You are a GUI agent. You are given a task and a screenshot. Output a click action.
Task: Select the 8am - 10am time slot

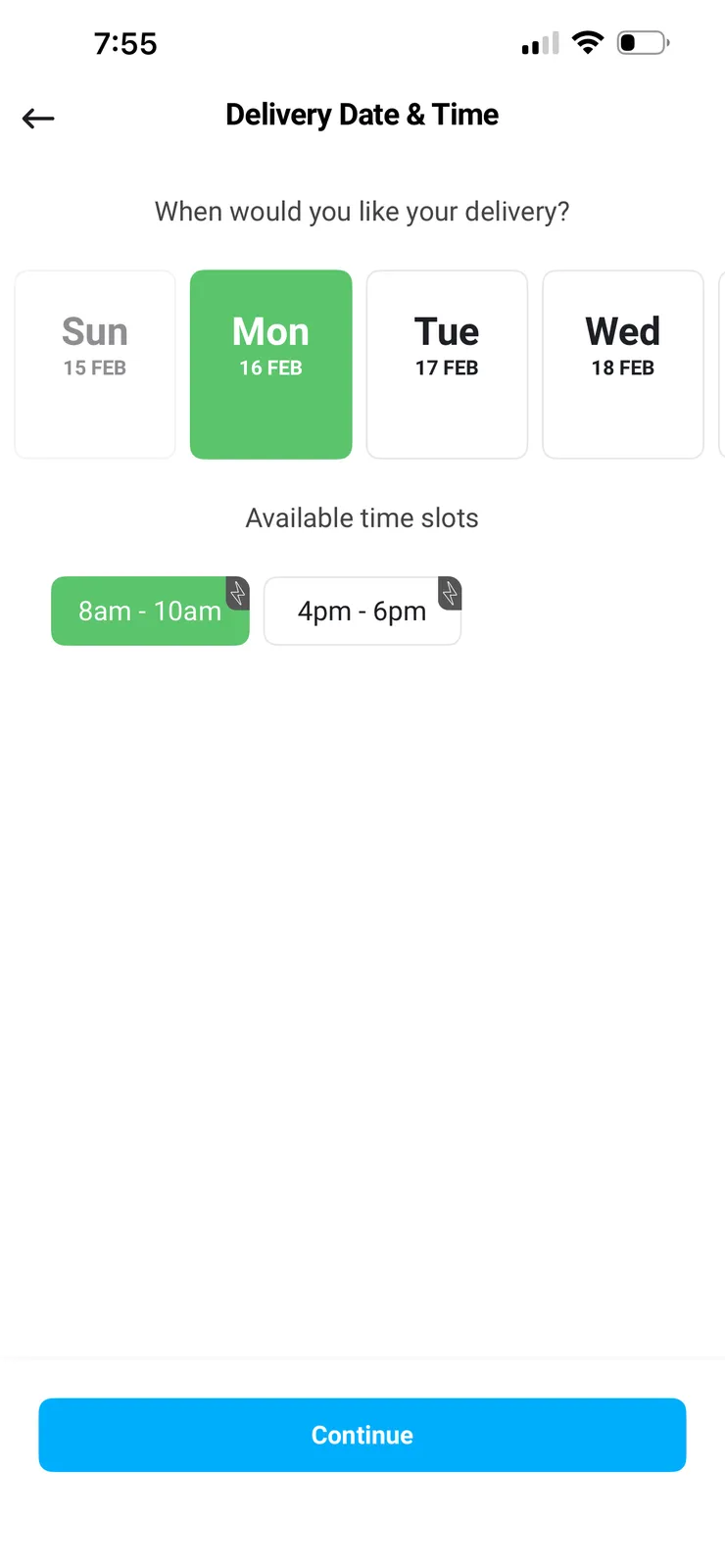pyautogui.click(x=150, y=612)
